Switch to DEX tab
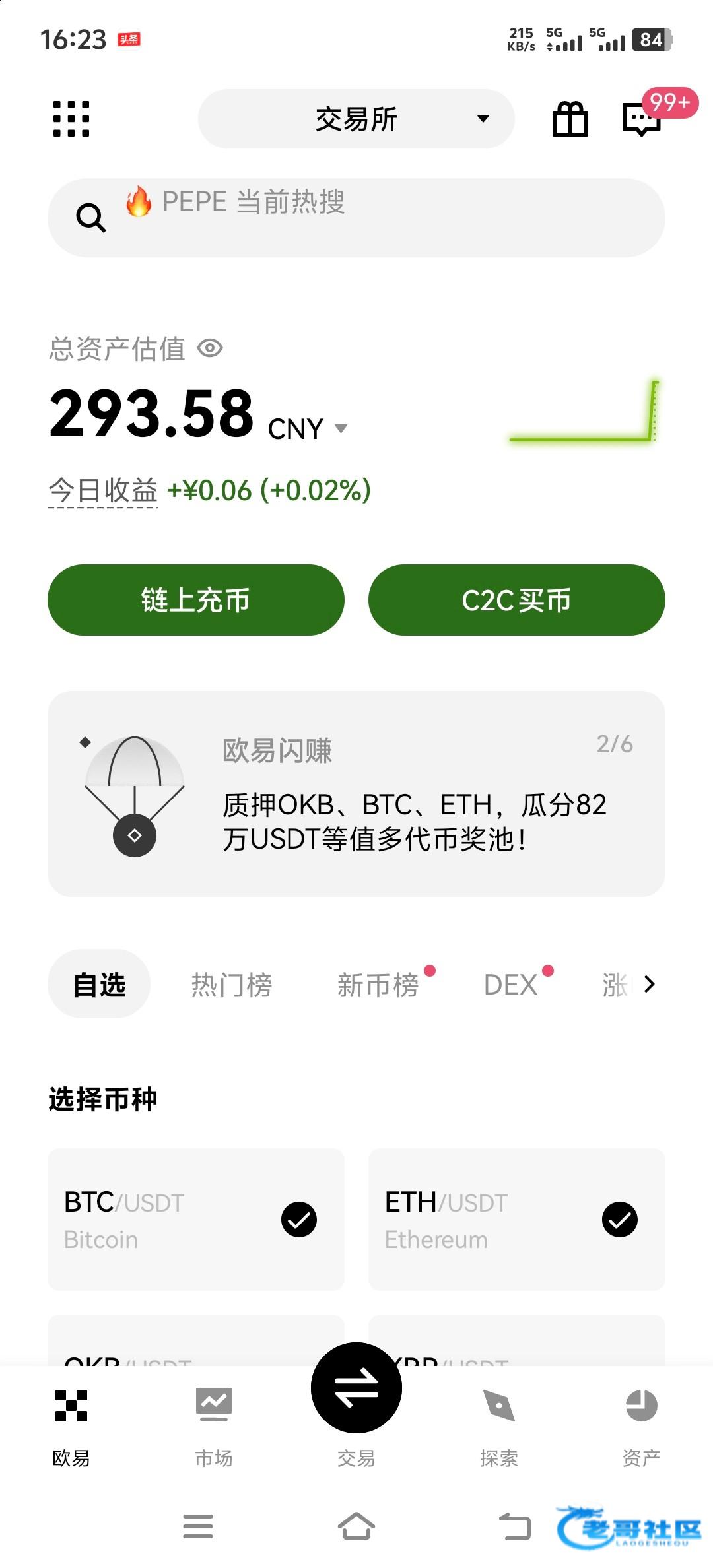Image resolution: width=713 pixels, height=1568 pixels. pos(510,985)
